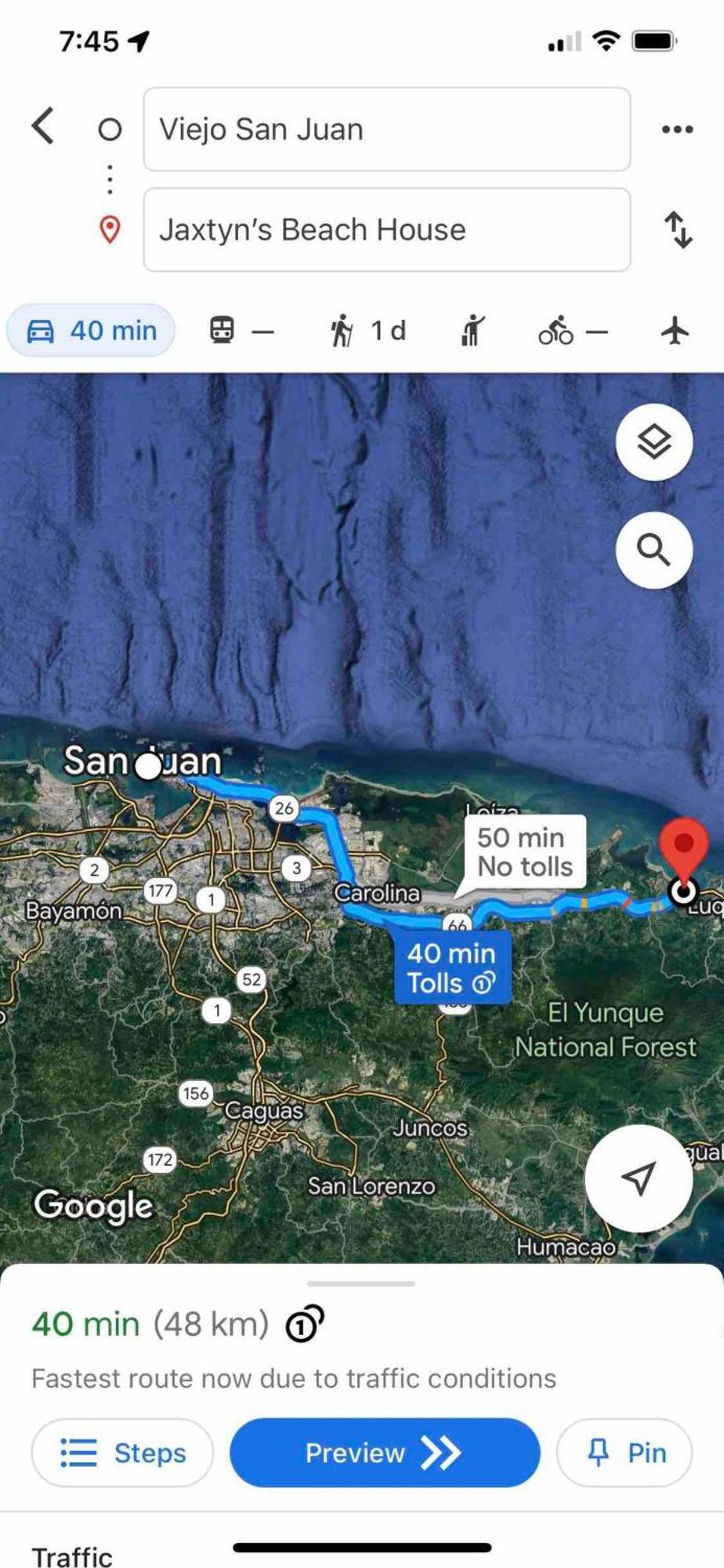Pin this route

coord(624,1453)
